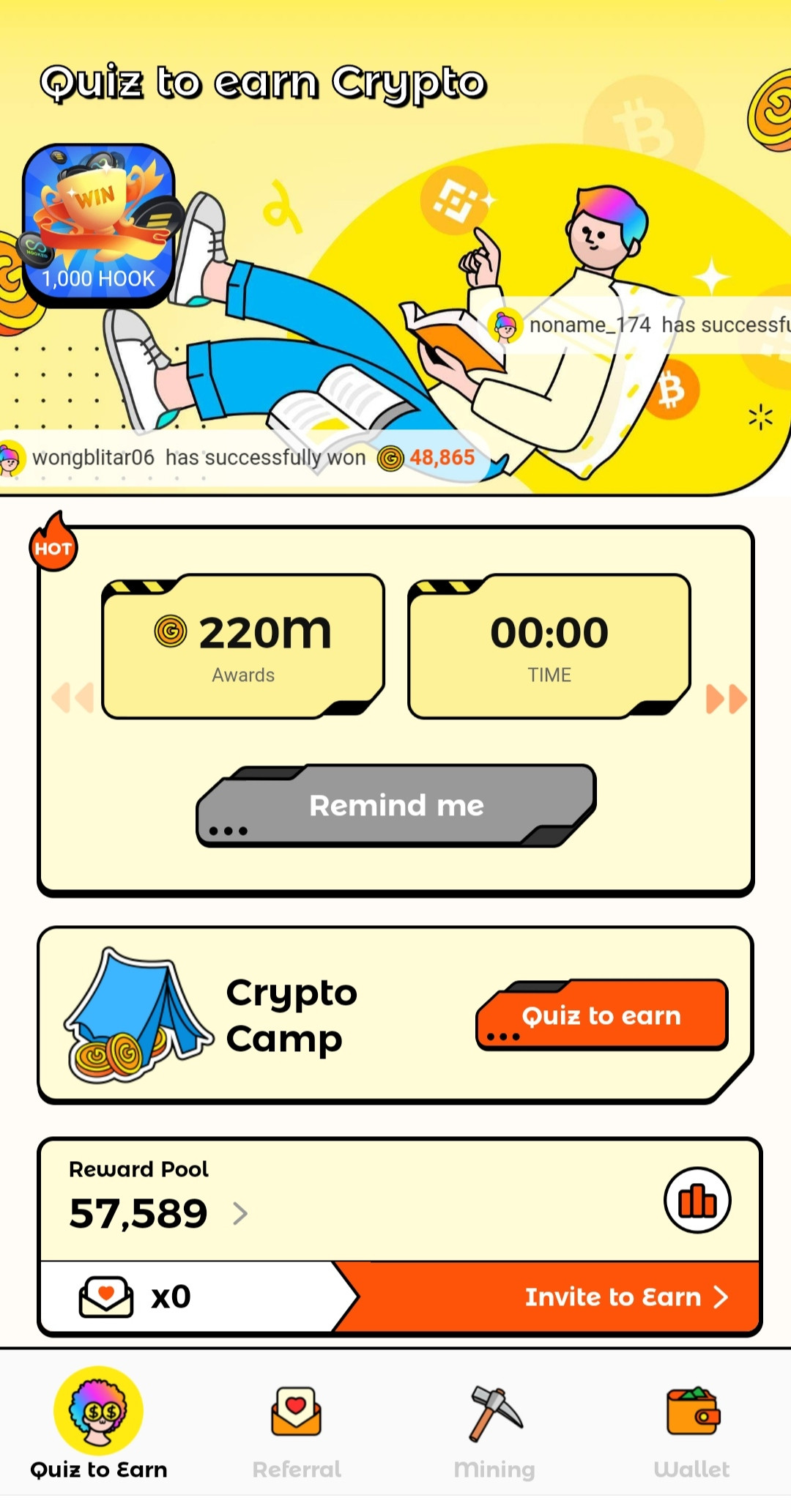
Task: Open the leaderboard chart icon
Action: pyautogui.click(x=697, y=1201)
